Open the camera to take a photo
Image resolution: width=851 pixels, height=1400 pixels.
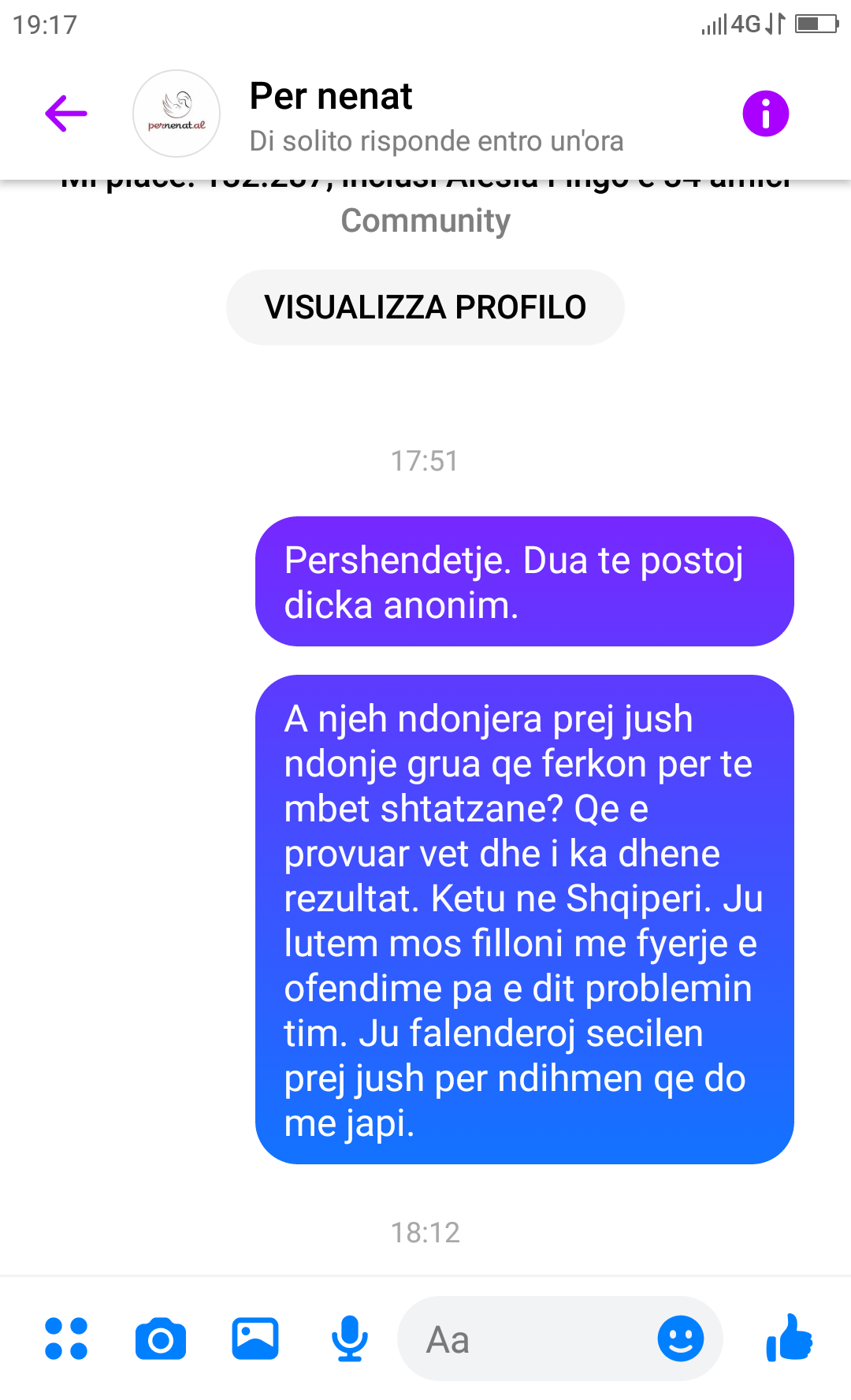[x=161, y=1339]
